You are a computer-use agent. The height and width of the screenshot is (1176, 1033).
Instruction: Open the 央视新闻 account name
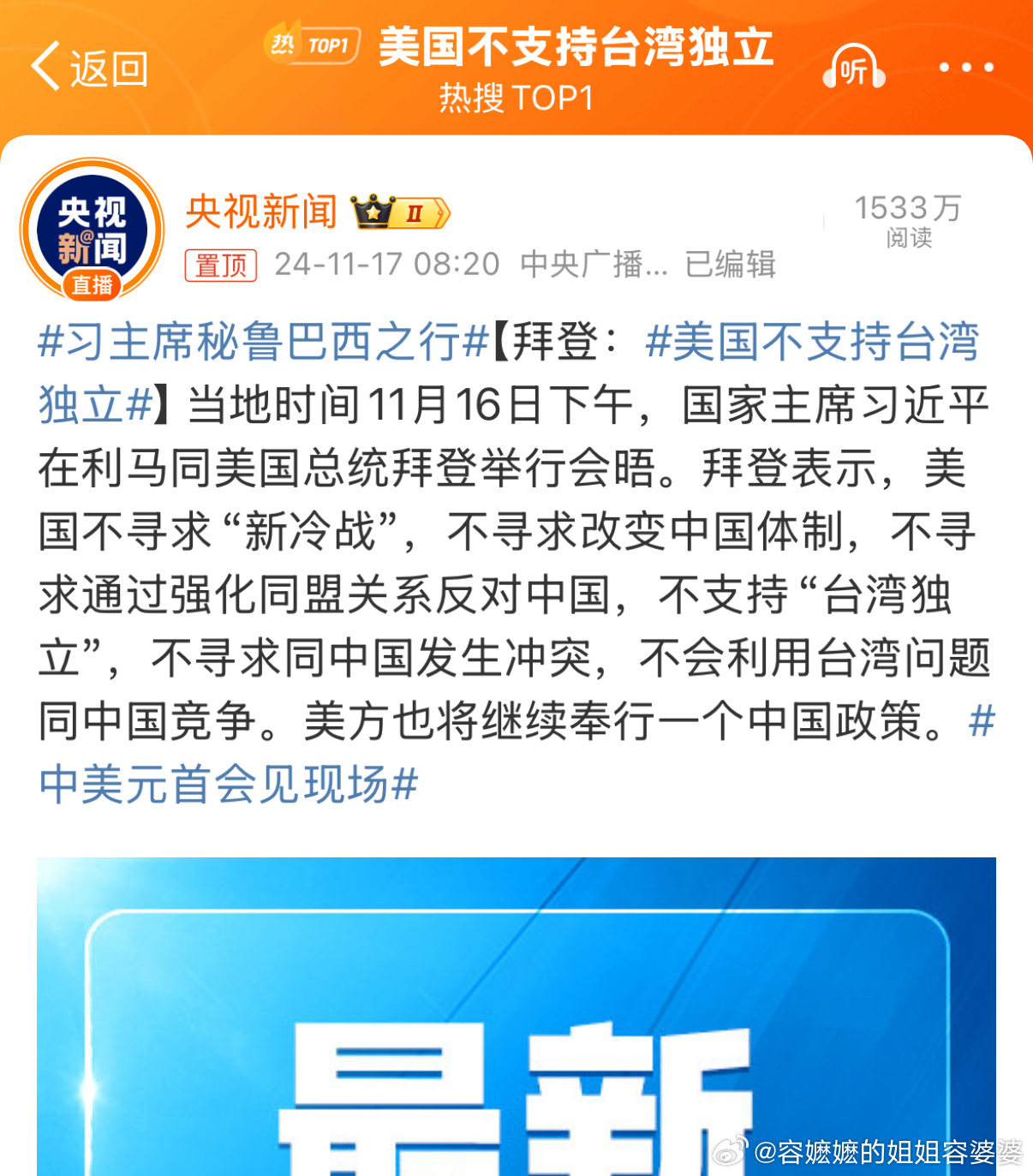click(262, 212)
